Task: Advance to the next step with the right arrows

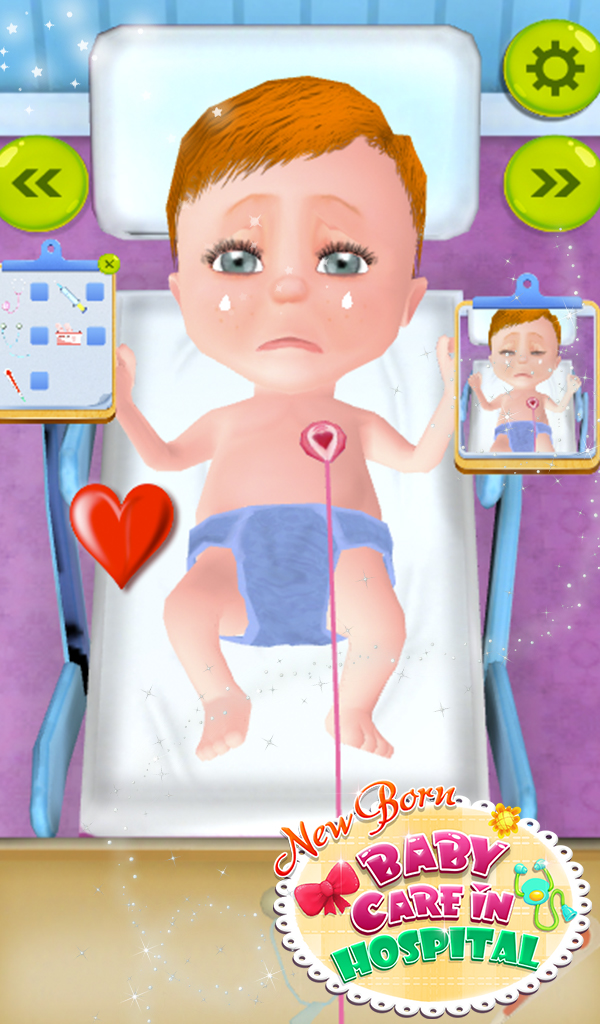Action: coord(553,183)
